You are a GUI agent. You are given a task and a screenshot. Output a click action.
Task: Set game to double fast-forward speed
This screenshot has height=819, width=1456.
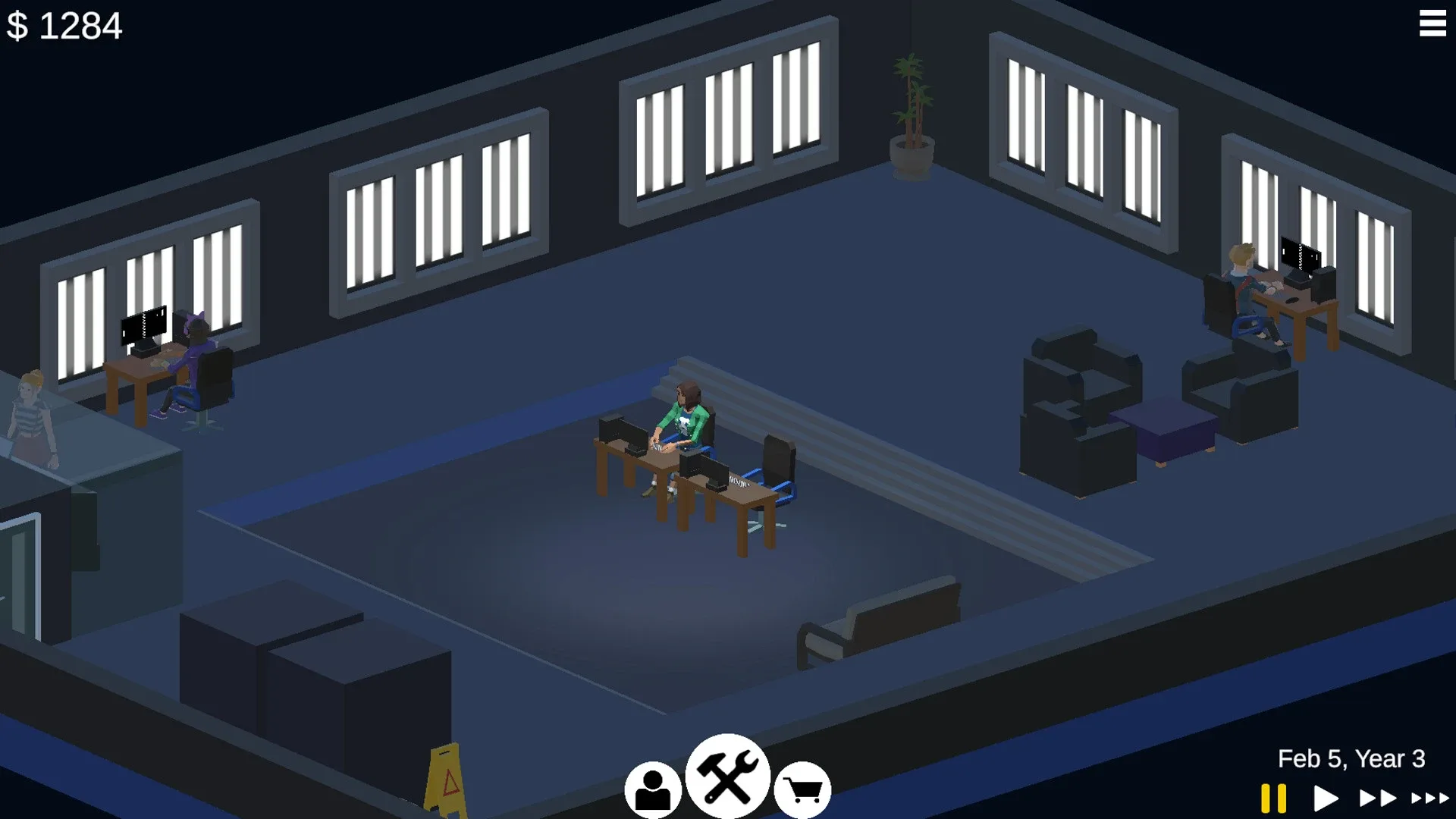click(x=1377, y=799)
